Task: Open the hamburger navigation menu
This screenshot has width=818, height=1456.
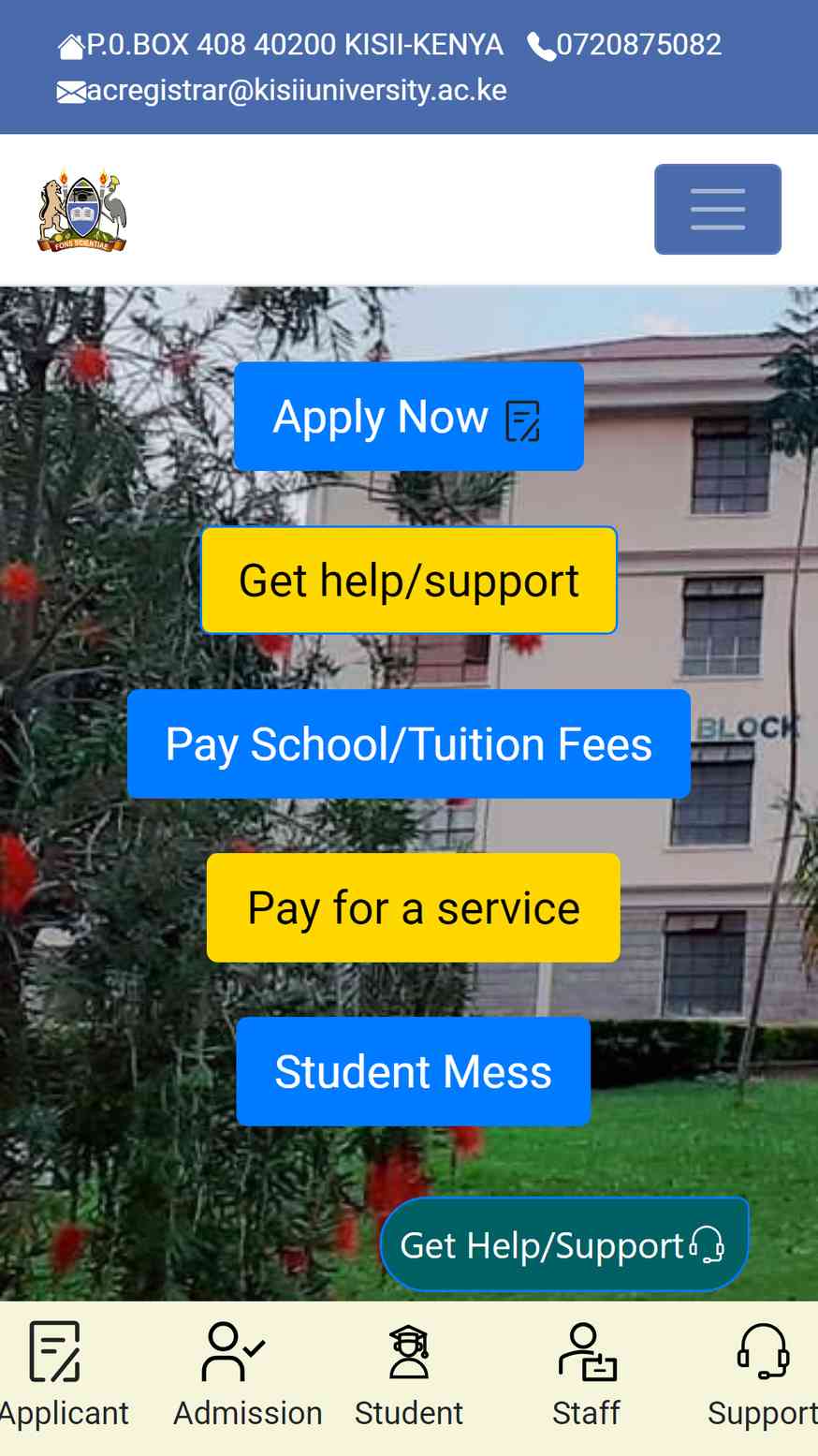Action: pos(718,209)
